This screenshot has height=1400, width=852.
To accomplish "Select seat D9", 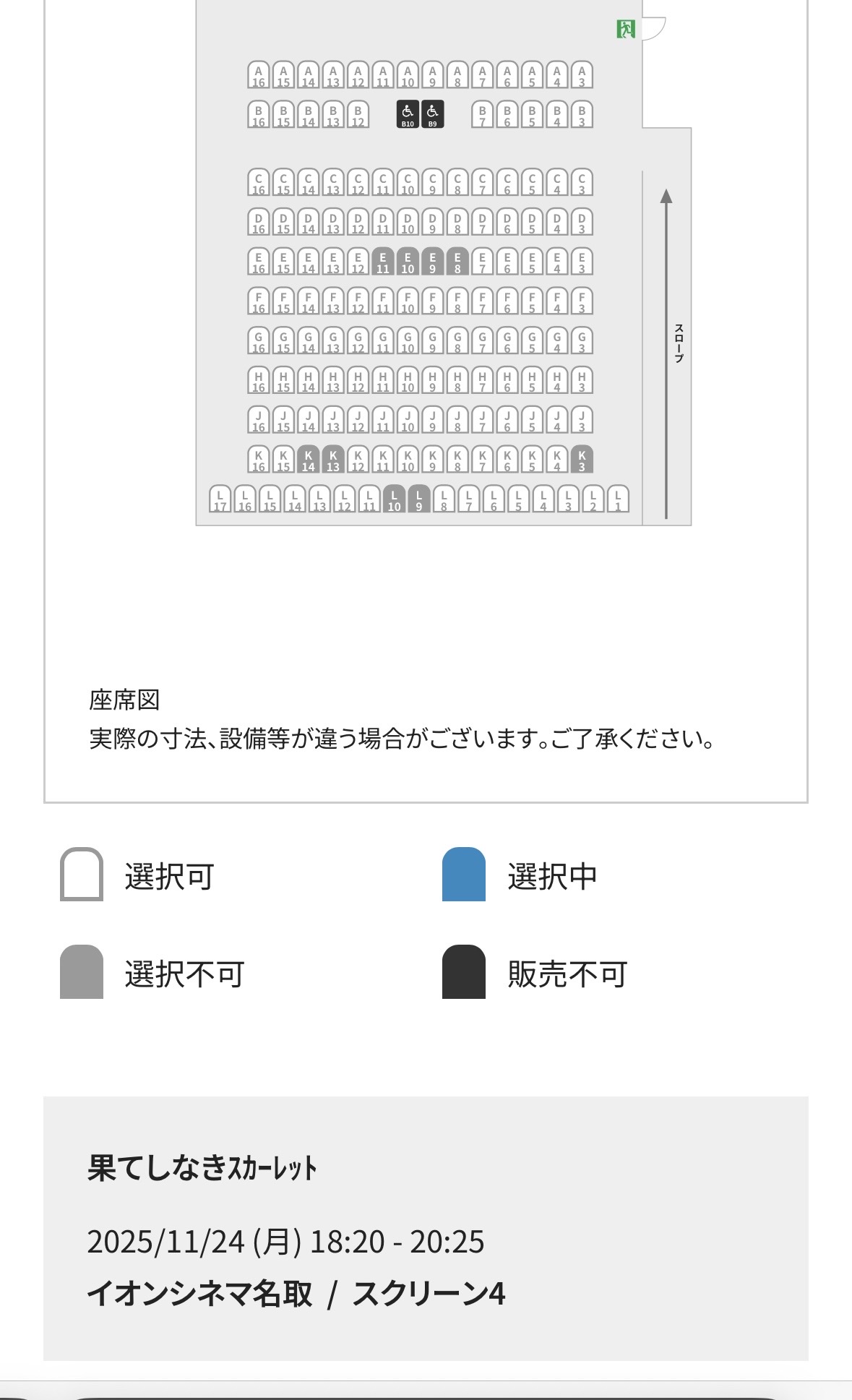I will tap(433, 222).
